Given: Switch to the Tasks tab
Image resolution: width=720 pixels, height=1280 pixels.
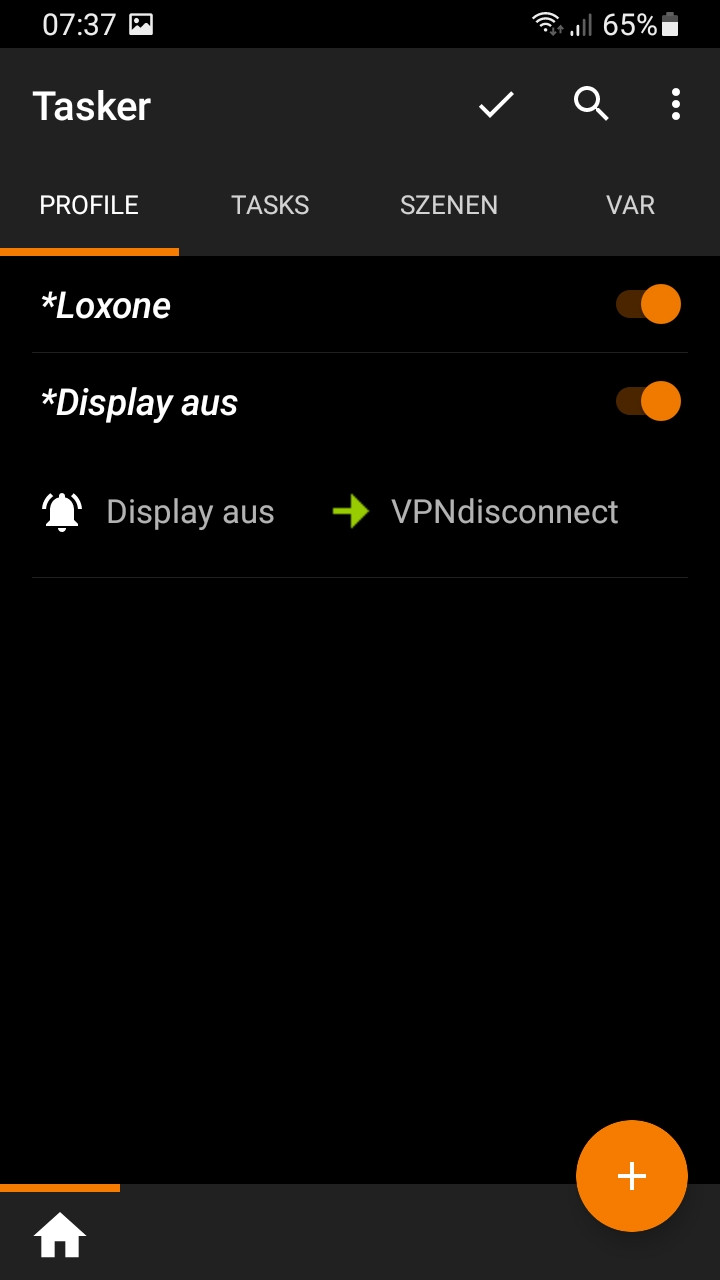Looking at the screenshot, I should point(270,205).
